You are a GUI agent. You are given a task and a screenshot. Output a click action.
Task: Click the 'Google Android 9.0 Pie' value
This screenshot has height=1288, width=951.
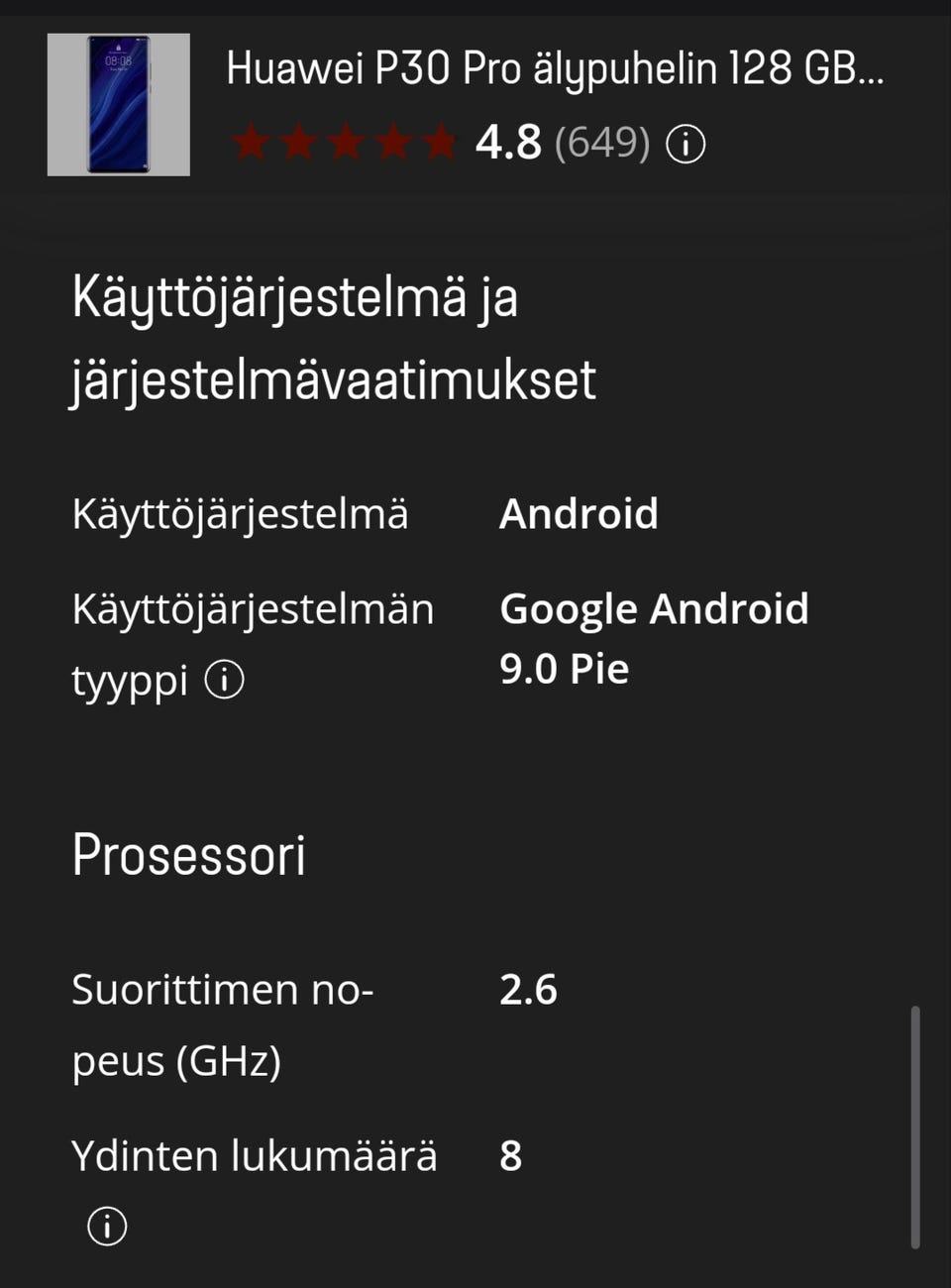tap(654, 638)
